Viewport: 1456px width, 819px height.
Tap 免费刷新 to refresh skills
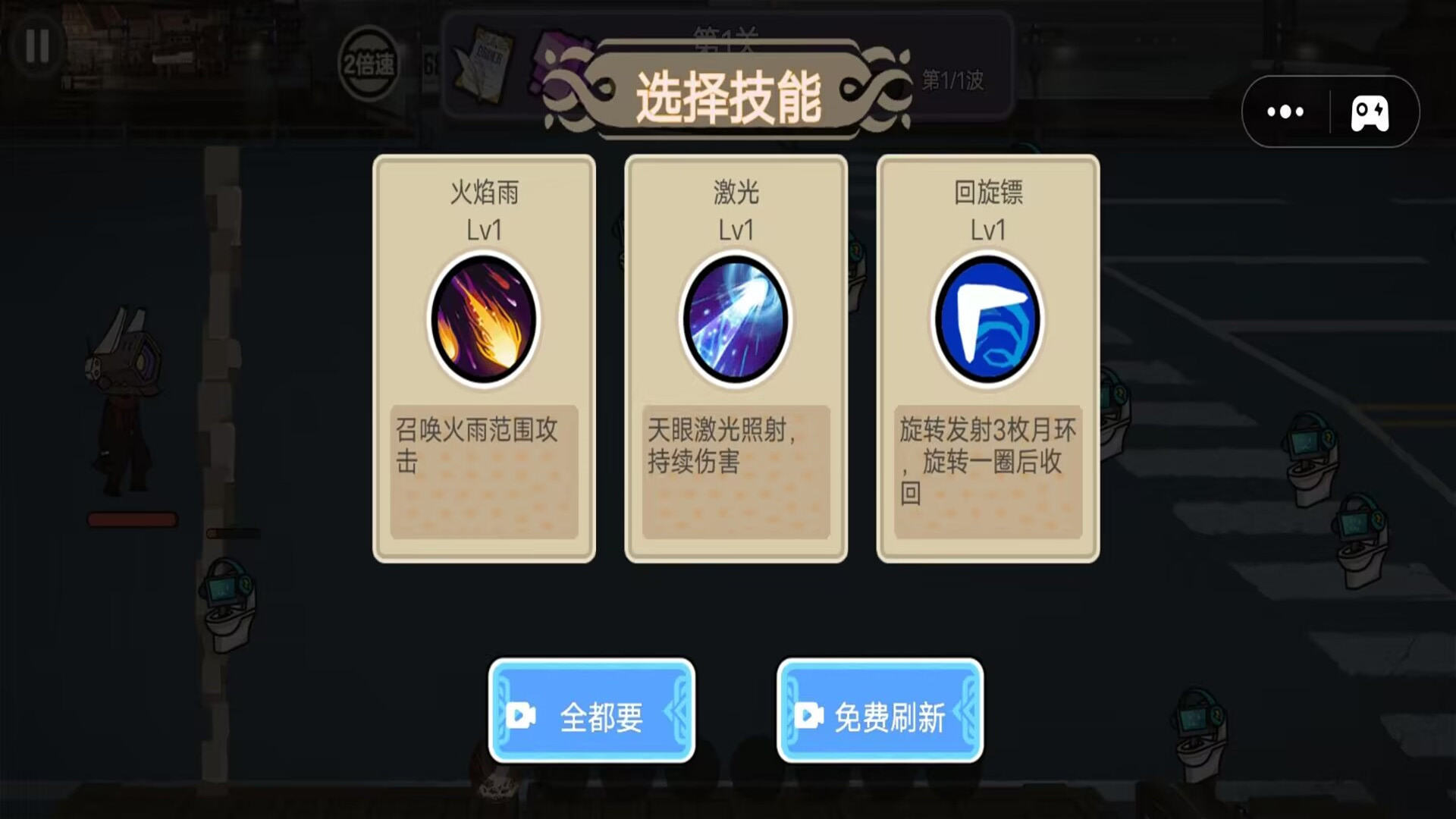pyautogui.click(x=880, y=711)
